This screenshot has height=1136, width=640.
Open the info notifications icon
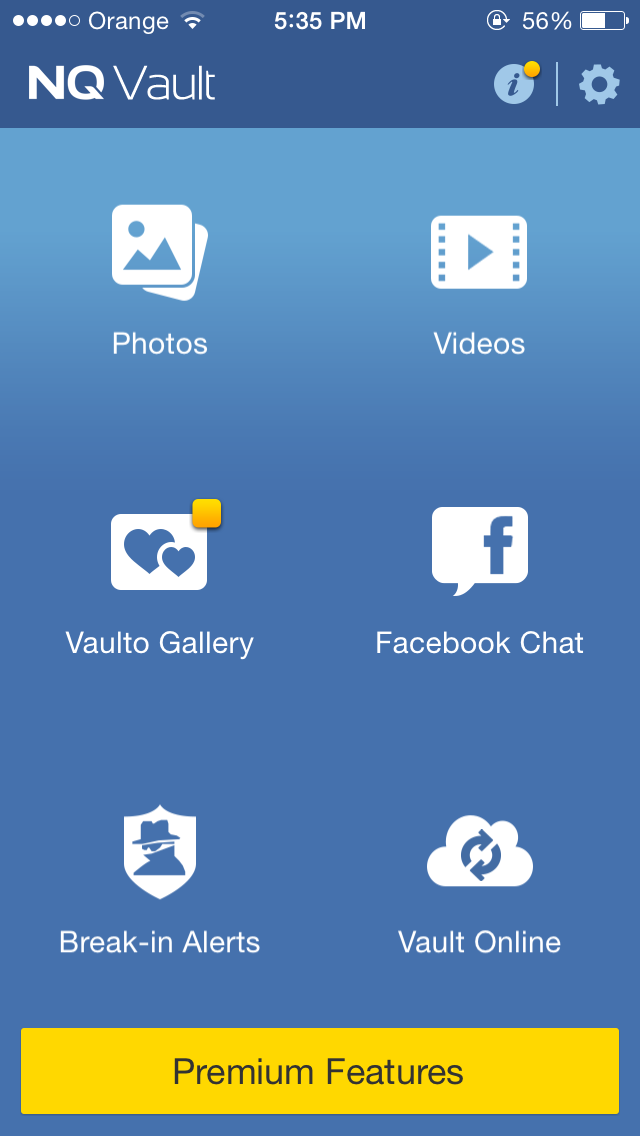click(x=516, y=84)
